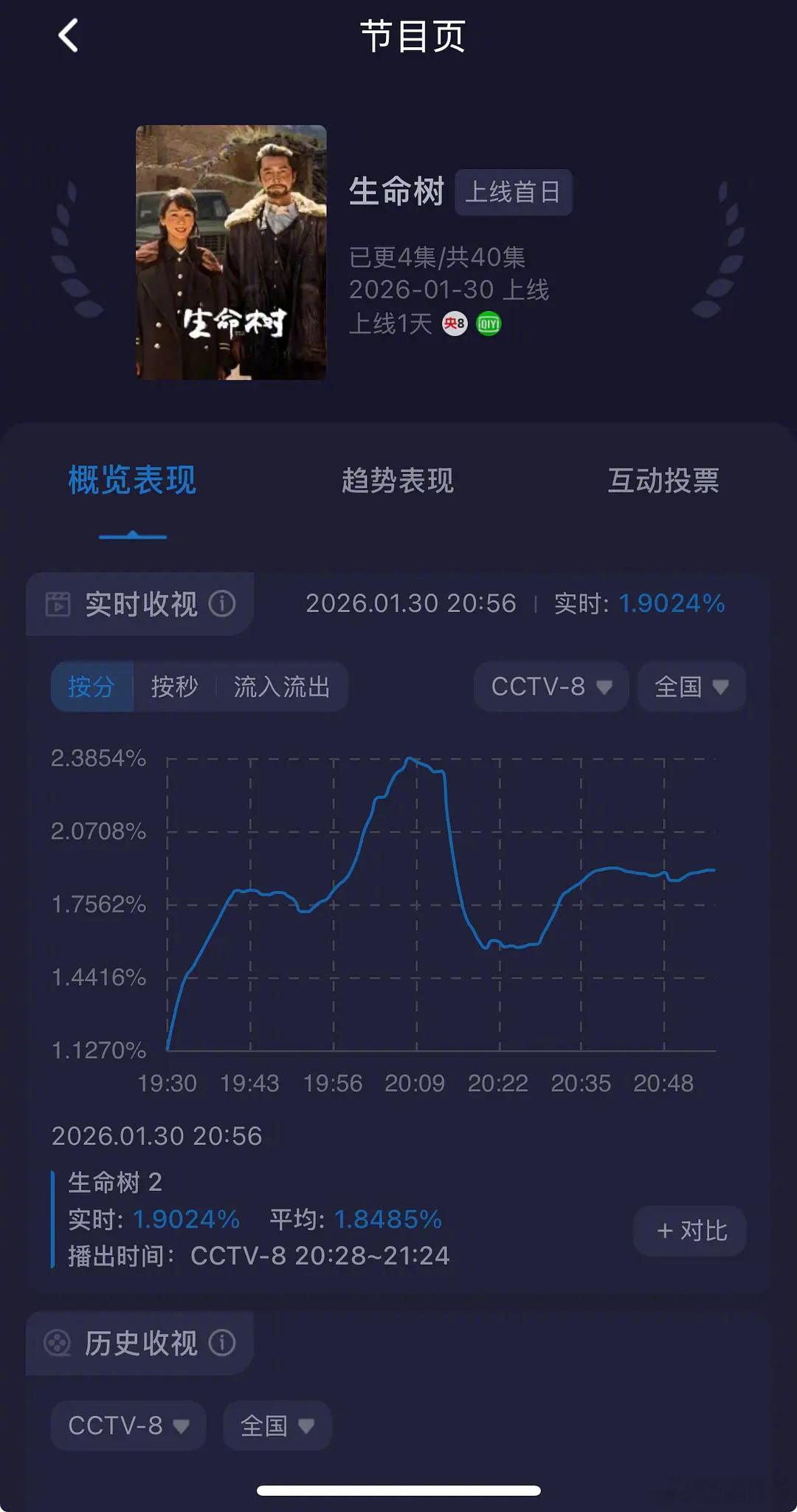Click the +对比 comparison button
The height and width of the screenshot is (1512, 797).
click(690, 1231)
